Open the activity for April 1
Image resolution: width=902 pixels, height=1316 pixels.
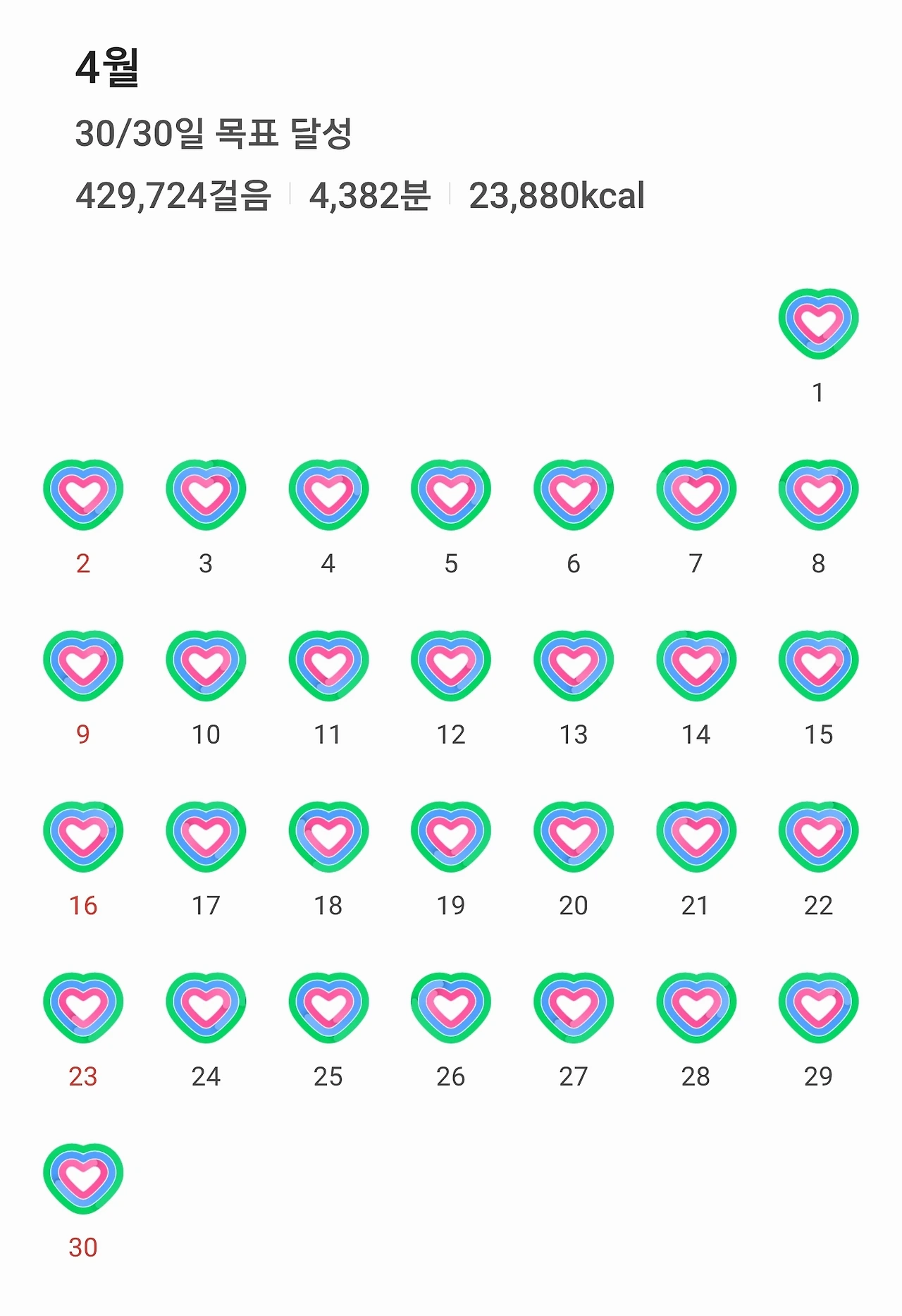[818, 324]
